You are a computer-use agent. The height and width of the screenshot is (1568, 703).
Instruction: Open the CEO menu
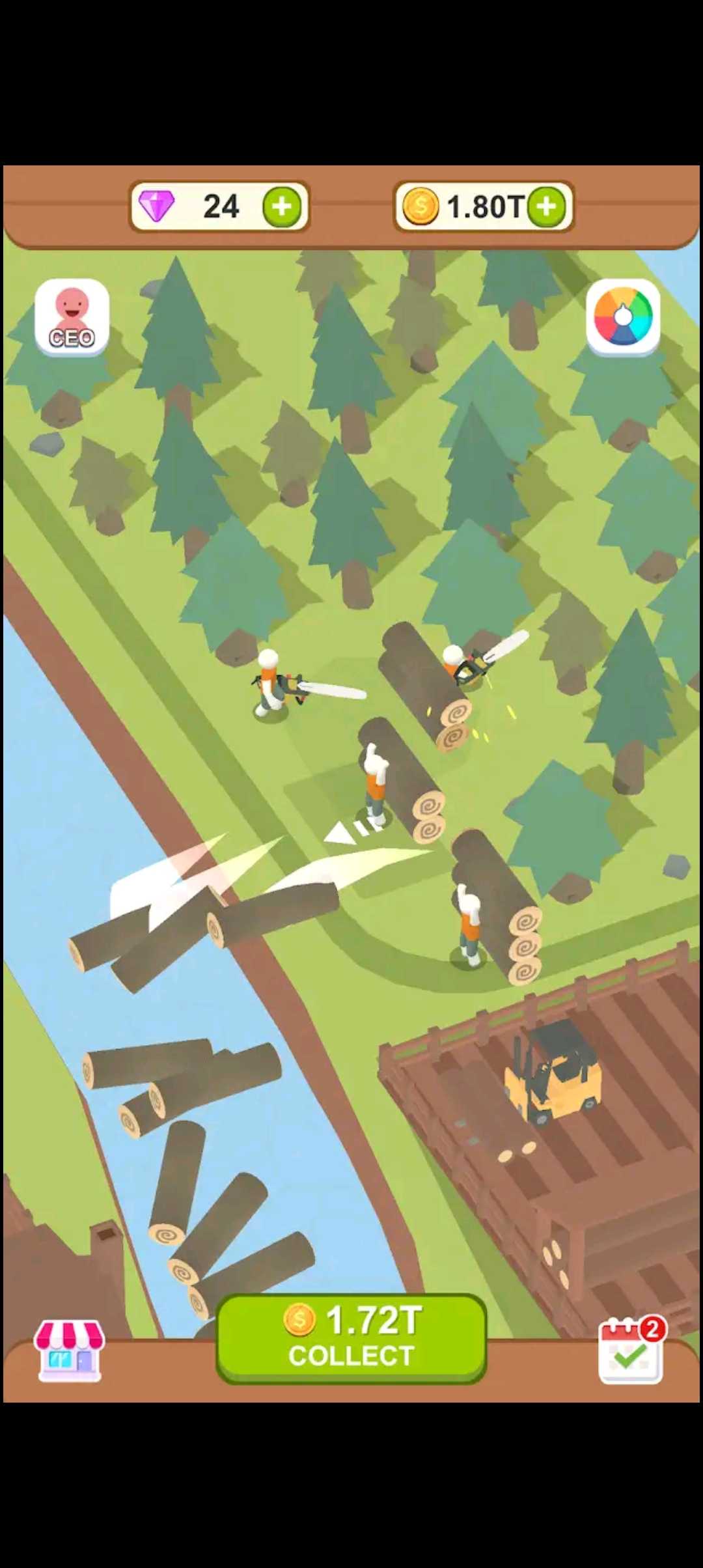click(x=72, y=317)
